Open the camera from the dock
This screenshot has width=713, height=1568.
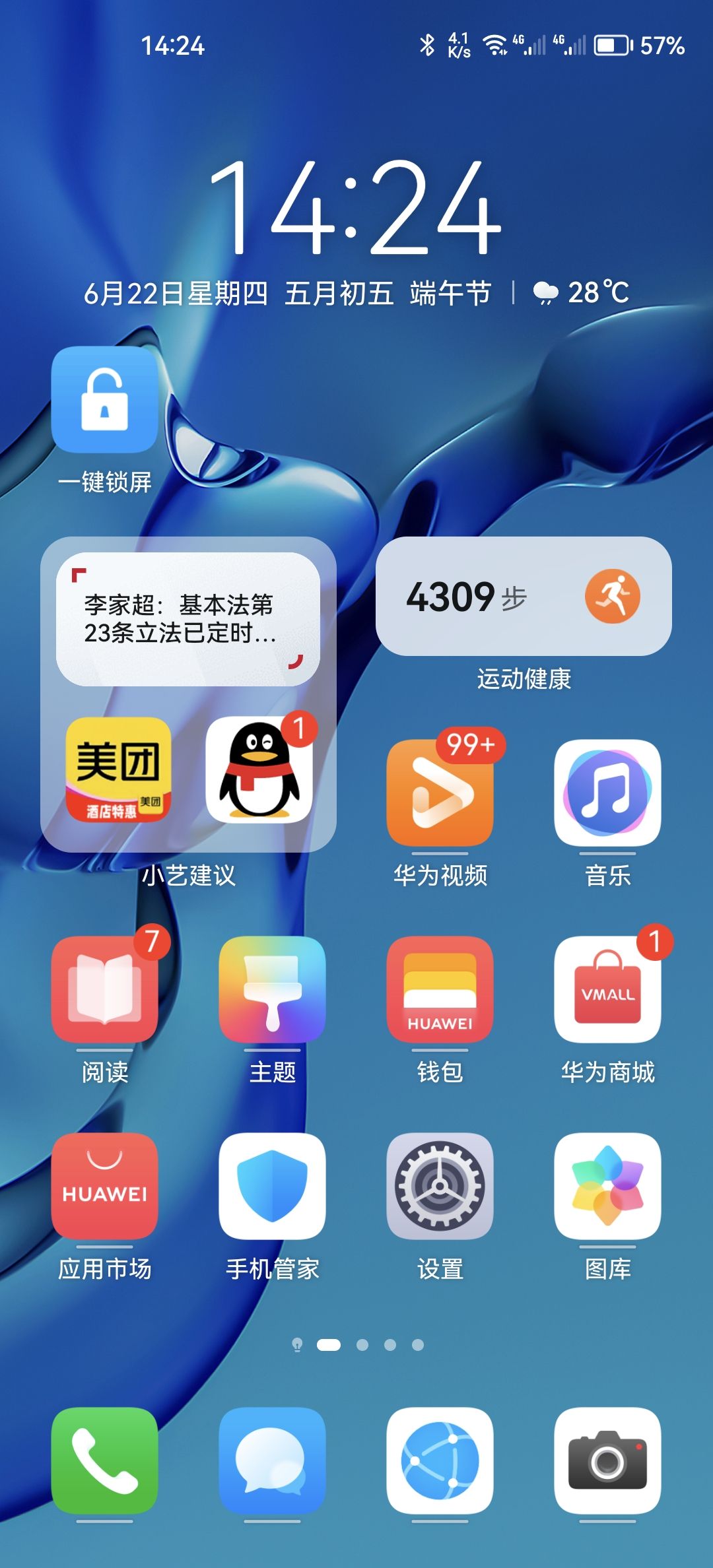[x=607, y=1460]
